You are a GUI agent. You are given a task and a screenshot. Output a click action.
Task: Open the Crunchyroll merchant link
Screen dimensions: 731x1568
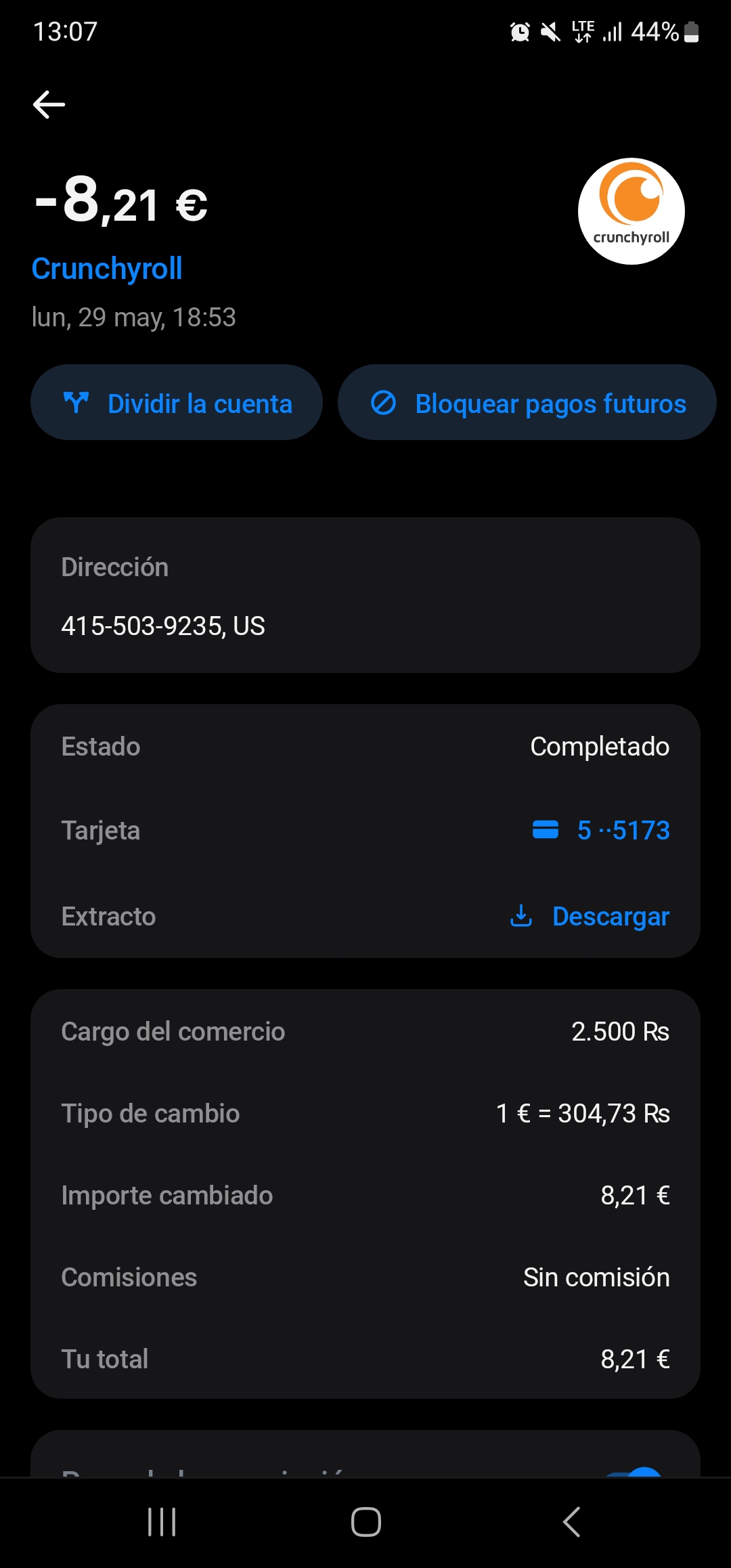(x=107, y=269)
